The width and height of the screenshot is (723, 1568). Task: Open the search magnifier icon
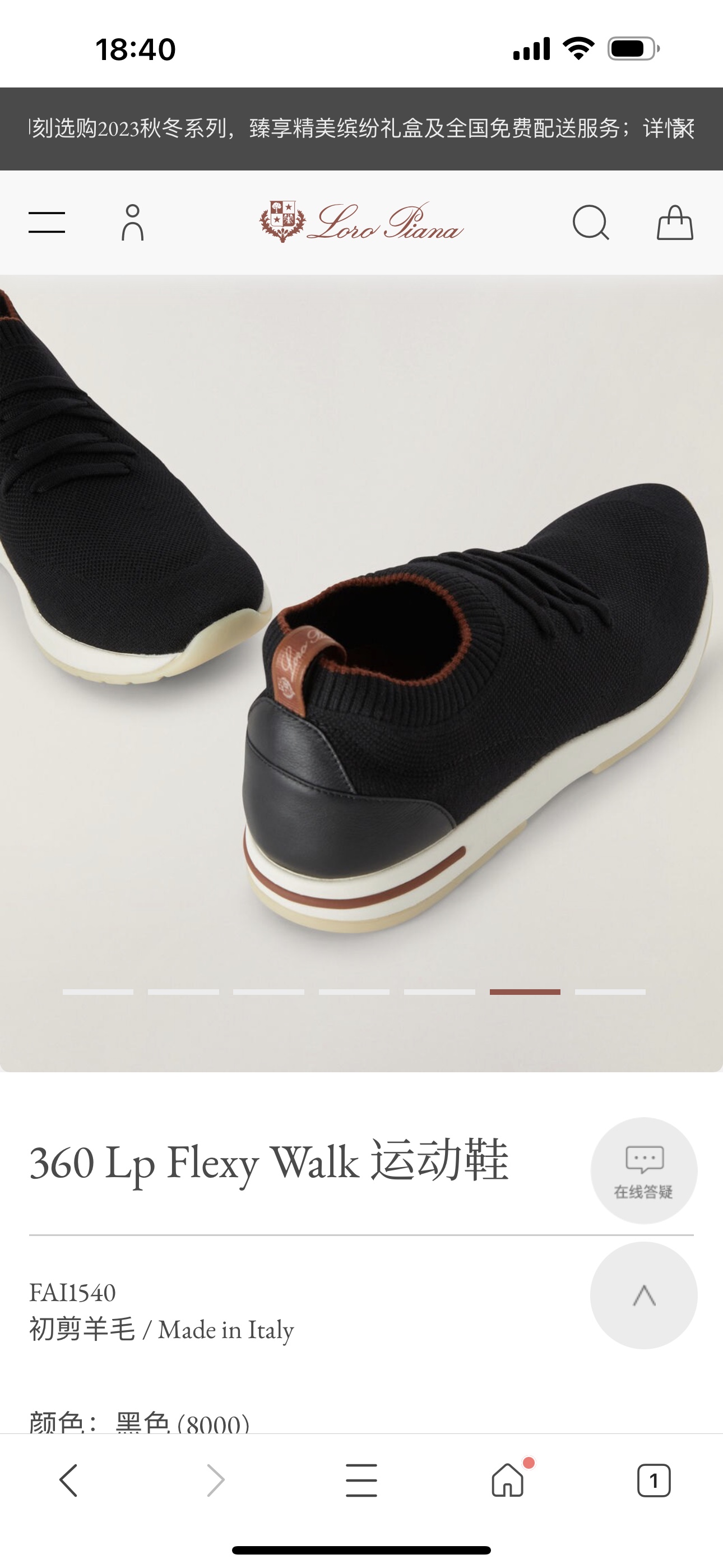(x=590, y=223)
